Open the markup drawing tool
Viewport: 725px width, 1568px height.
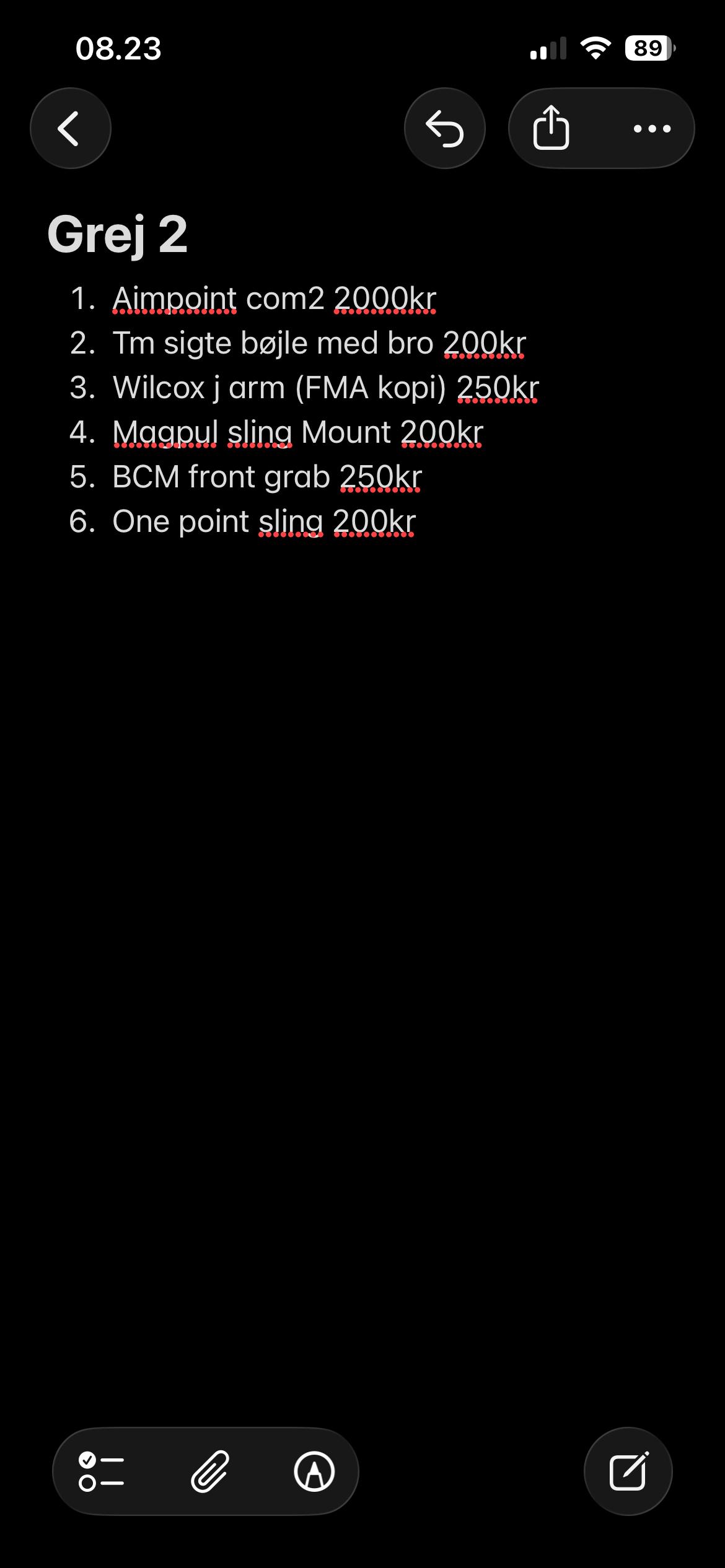click(314, 1471)
